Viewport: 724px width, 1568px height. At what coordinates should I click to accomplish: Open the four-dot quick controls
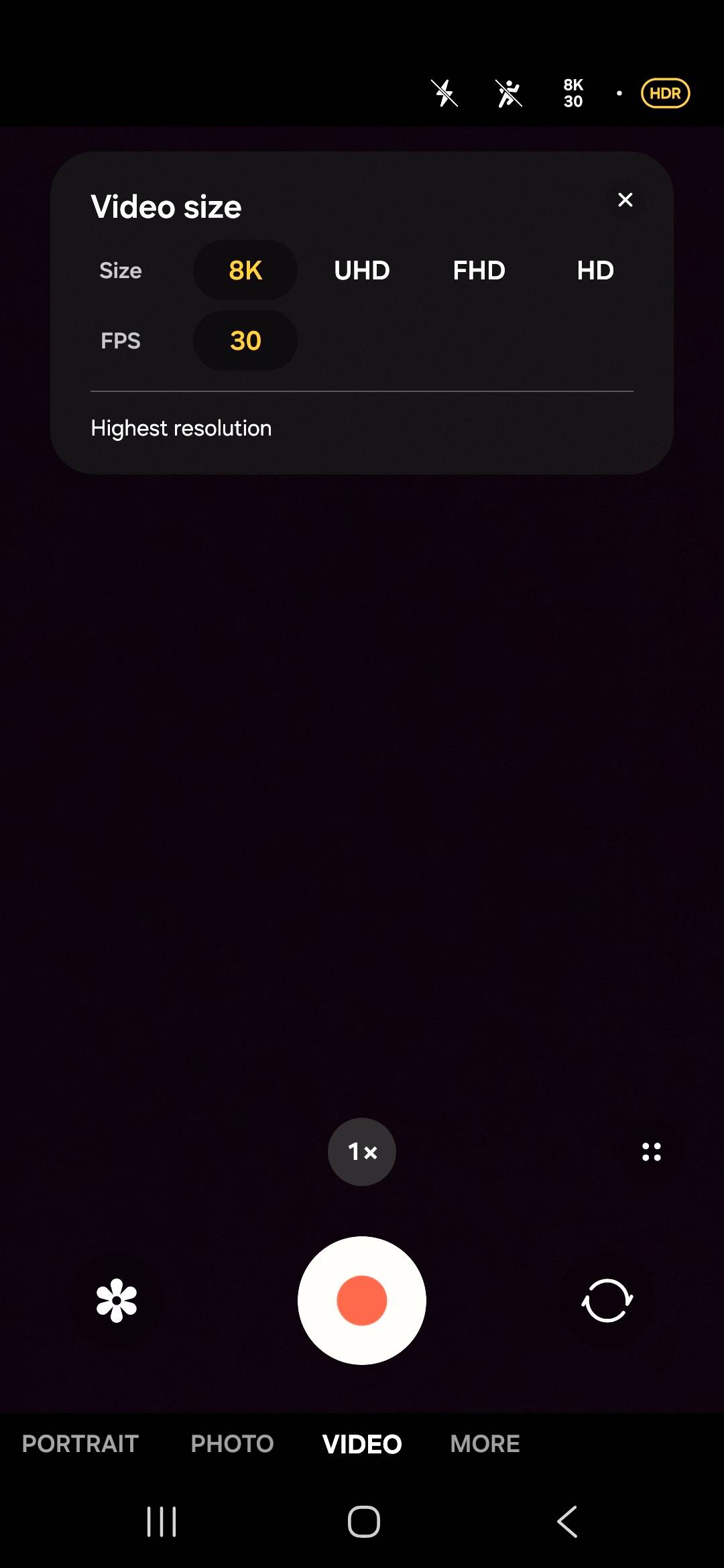coord(652,1152)
